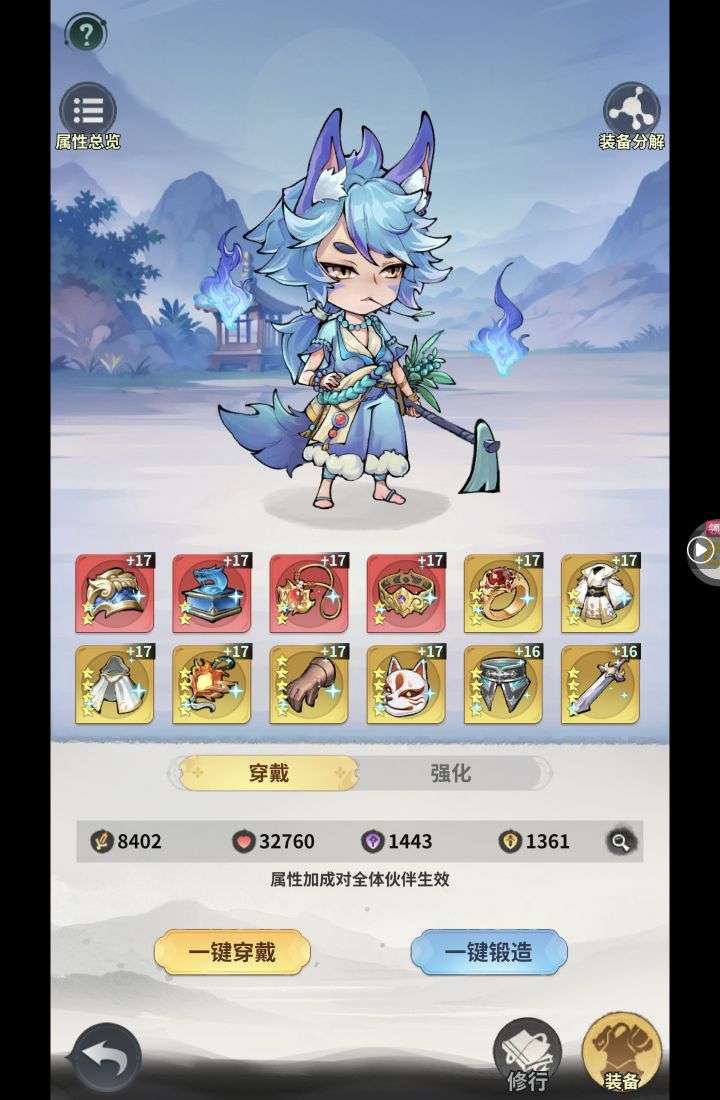Image resolution: width=720 pixels, height=1100 pixels.
Task: Tap 一键穿戴 to auto-equip
Action: pos(232,952)
